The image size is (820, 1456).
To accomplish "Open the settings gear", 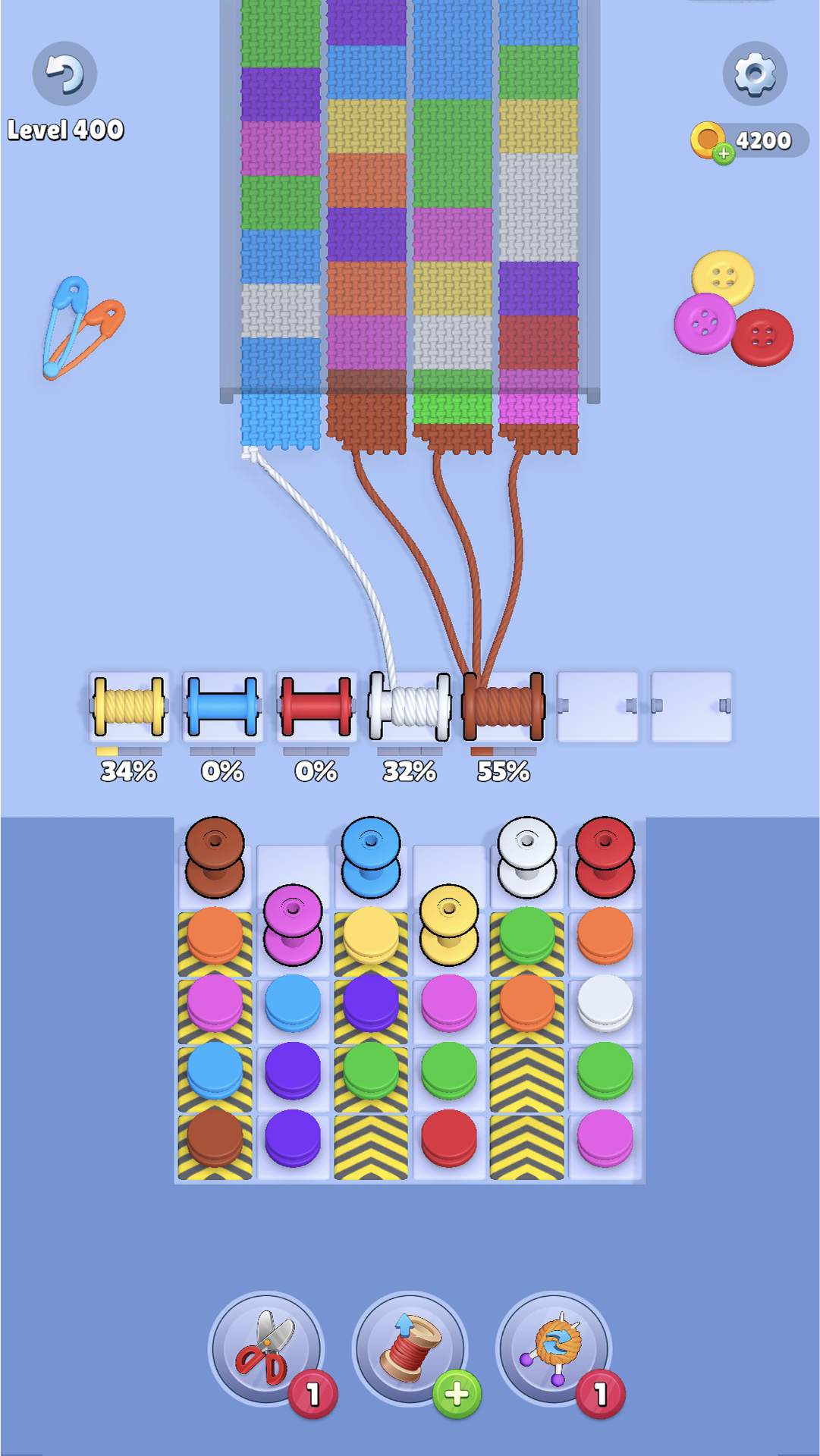I will click(x=754, y=74).
